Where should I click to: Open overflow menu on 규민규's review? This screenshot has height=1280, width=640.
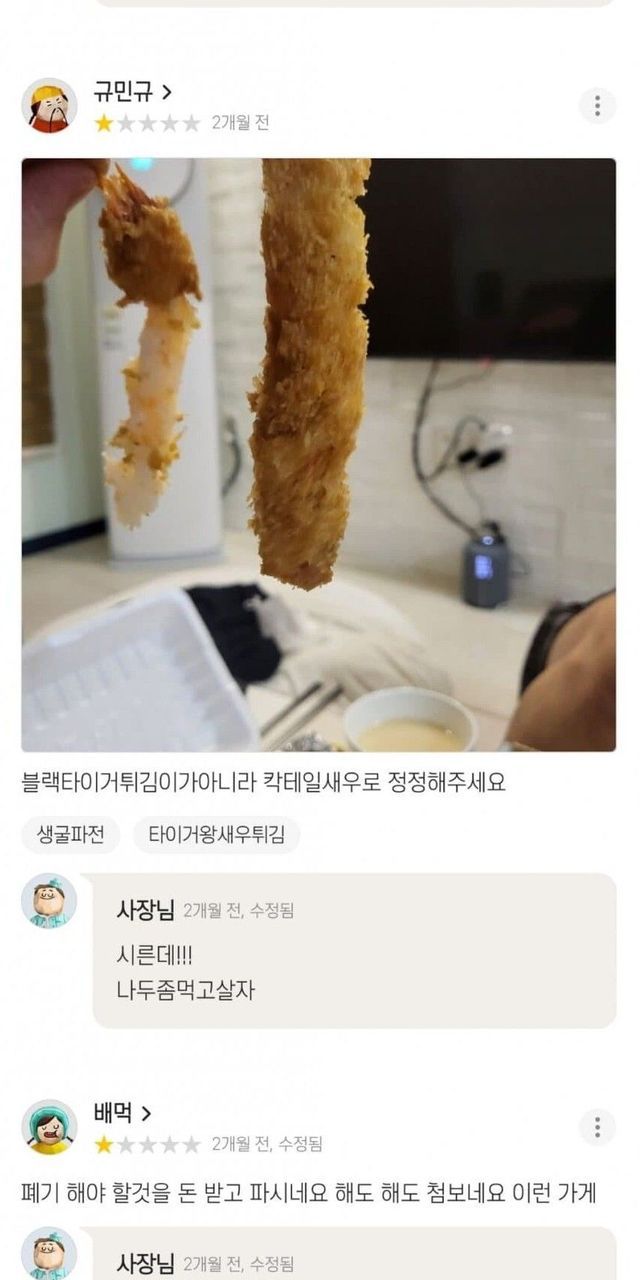[x=597, y=105]
